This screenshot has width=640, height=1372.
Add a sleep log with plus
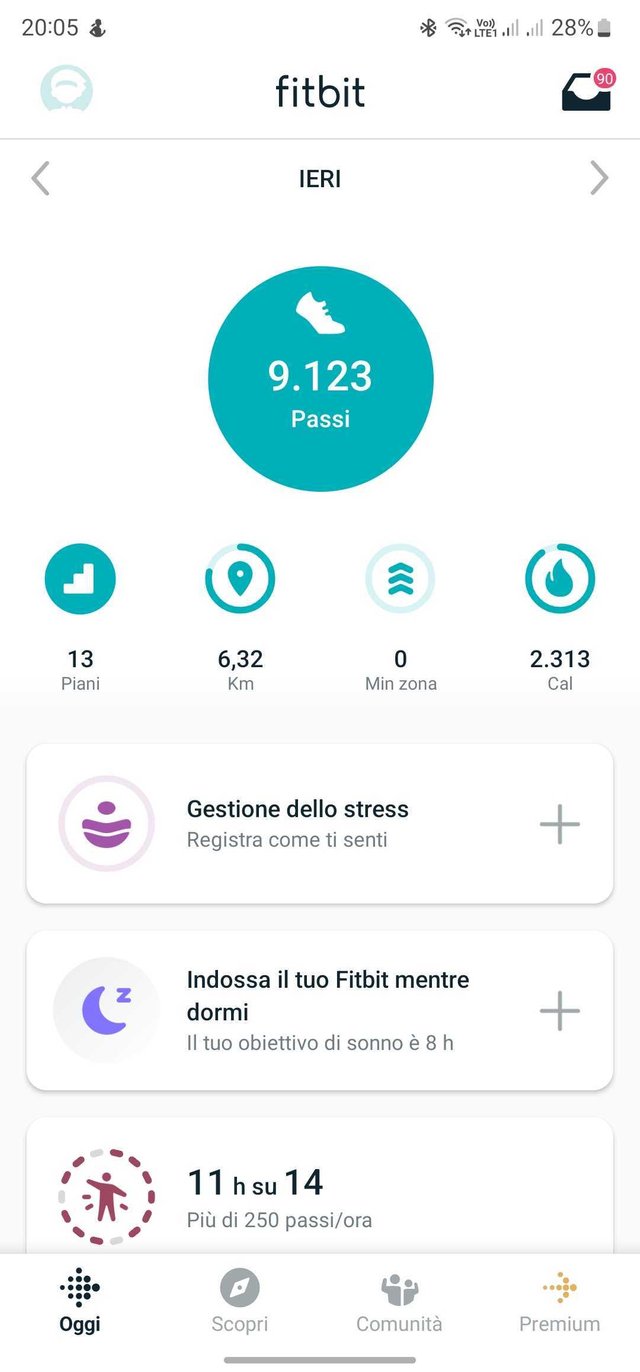[560, 1010]
